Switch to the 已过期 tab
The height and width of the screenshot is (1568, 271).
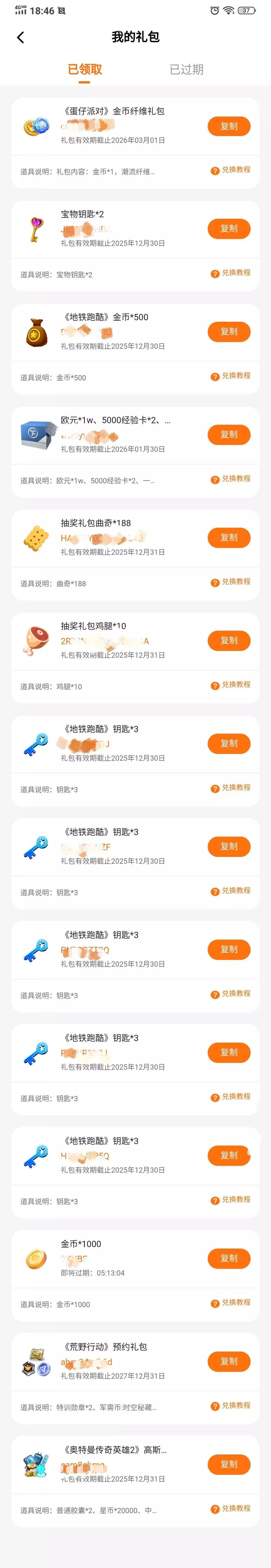[x=186, y=69]
